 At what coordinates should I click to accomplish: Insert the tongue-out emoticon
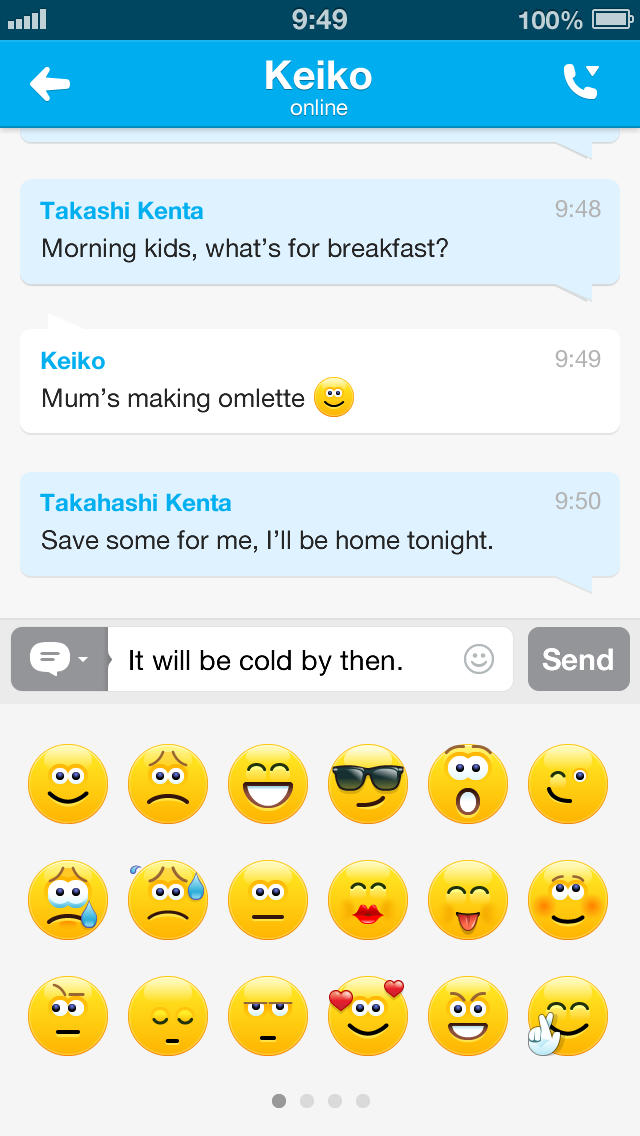(467, 900)
